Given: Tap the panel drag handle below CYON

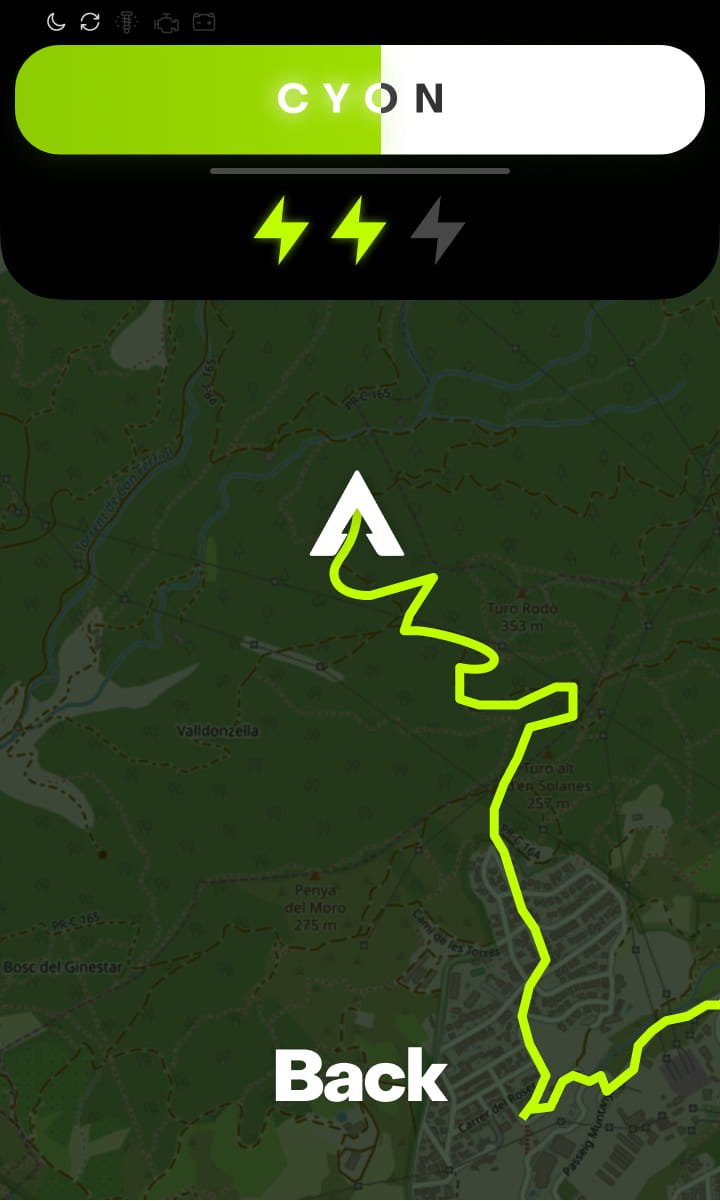Looking at the screenshot, I should click(360, 171).
